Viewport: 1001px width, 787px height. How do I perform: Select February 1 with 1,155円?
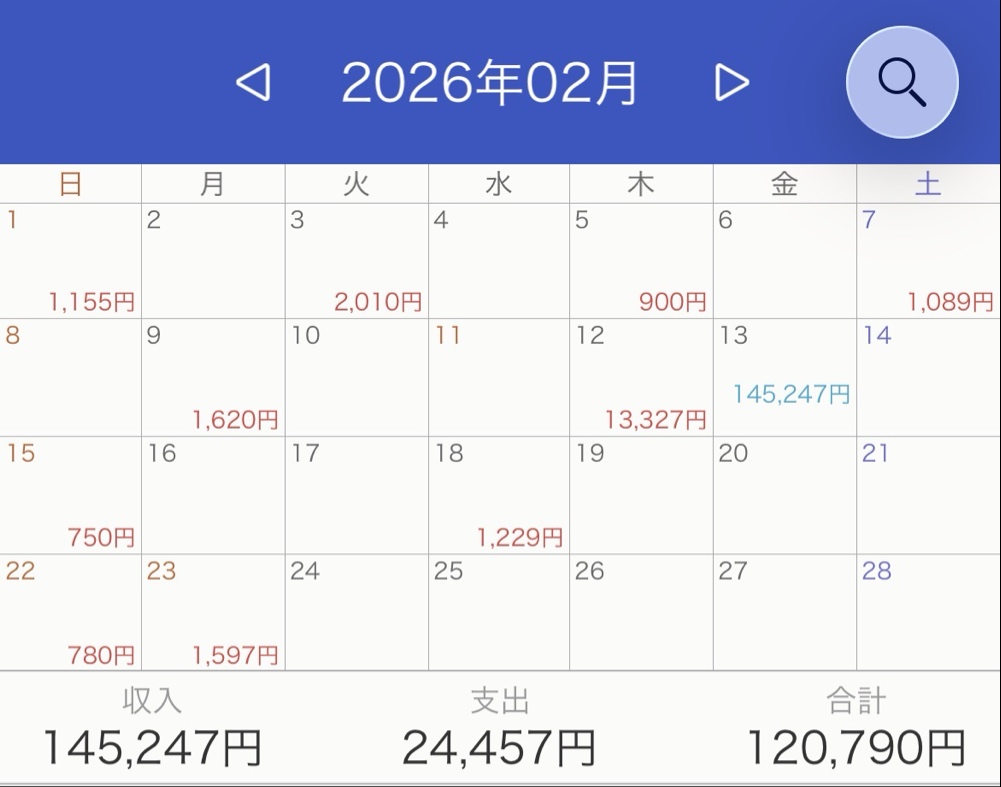70,261
